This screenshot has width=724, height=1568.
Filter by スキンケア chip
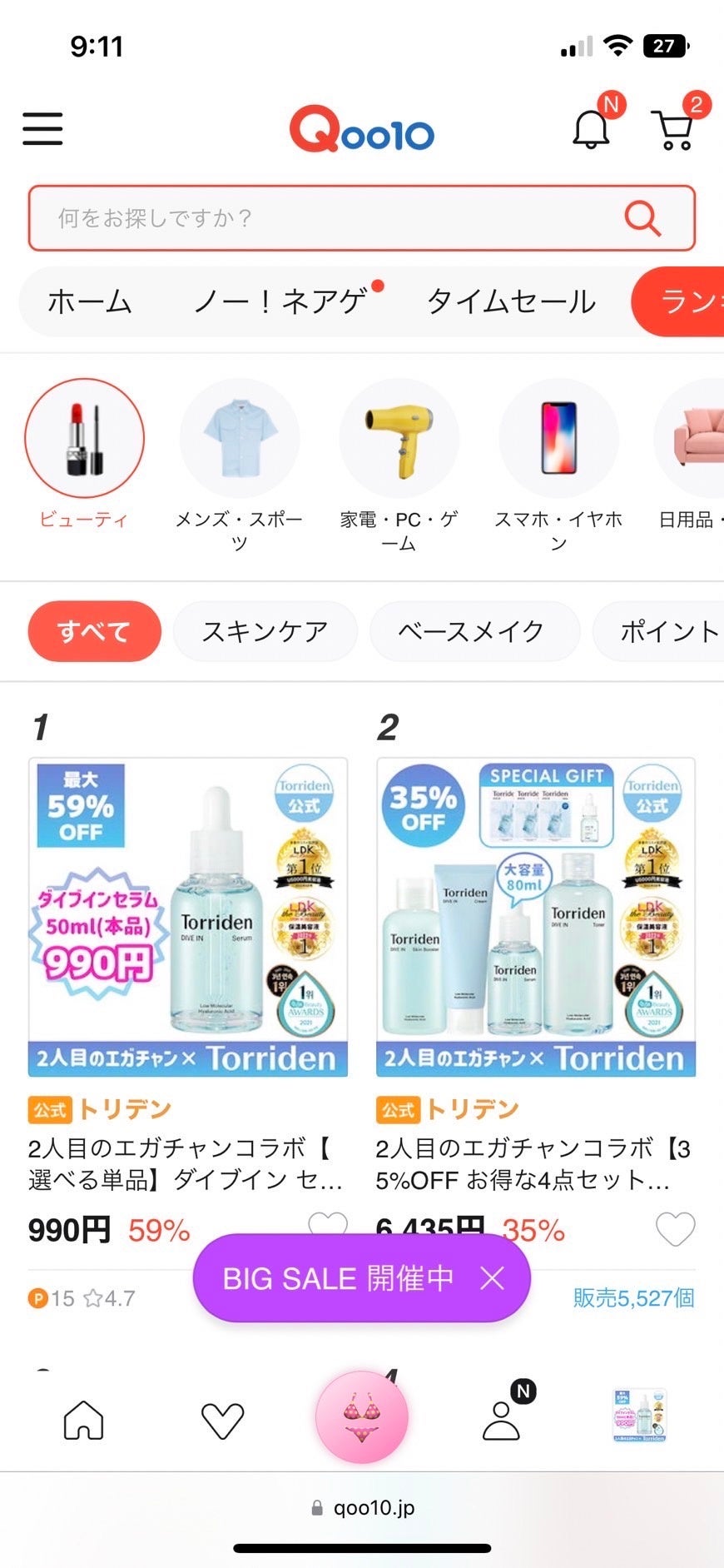[x=265, y=631]
